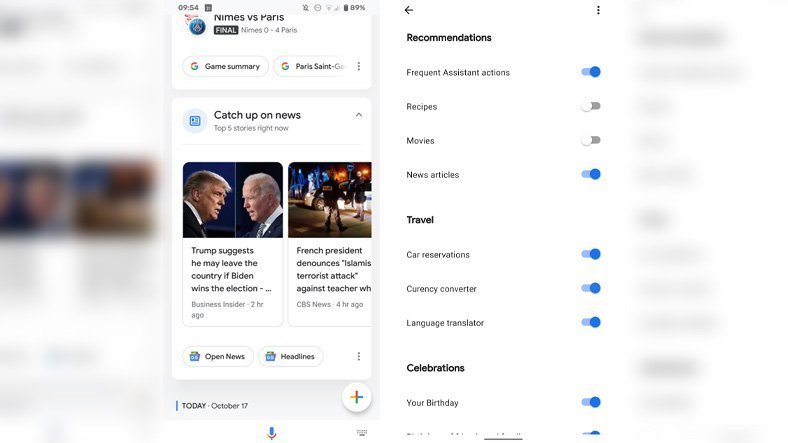Screen dimensions: 788x443
Task: Open more options beside Game summary
Action: pyautogui.click(x=359, y=66)
